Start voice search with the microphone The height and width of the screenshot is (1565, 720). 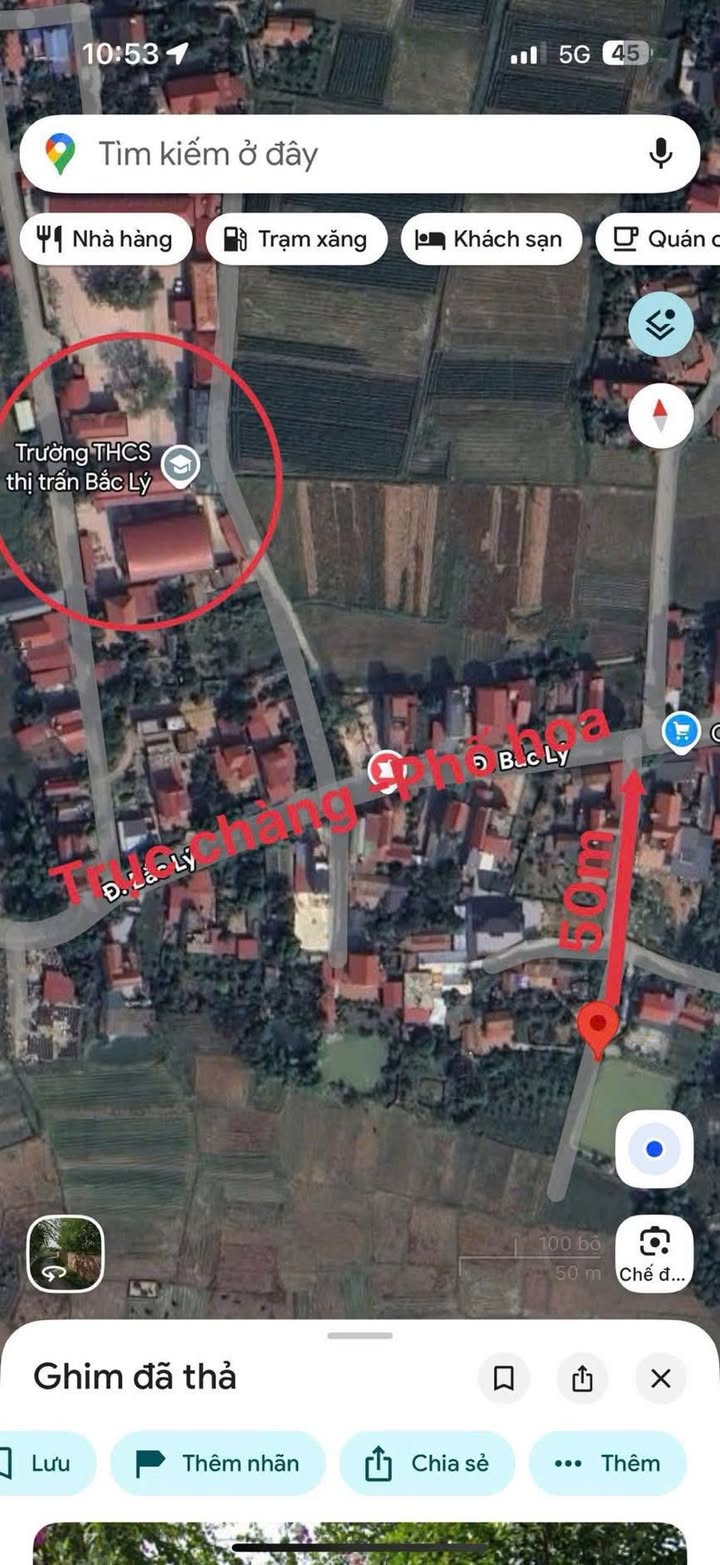click(x=660, y=154)
